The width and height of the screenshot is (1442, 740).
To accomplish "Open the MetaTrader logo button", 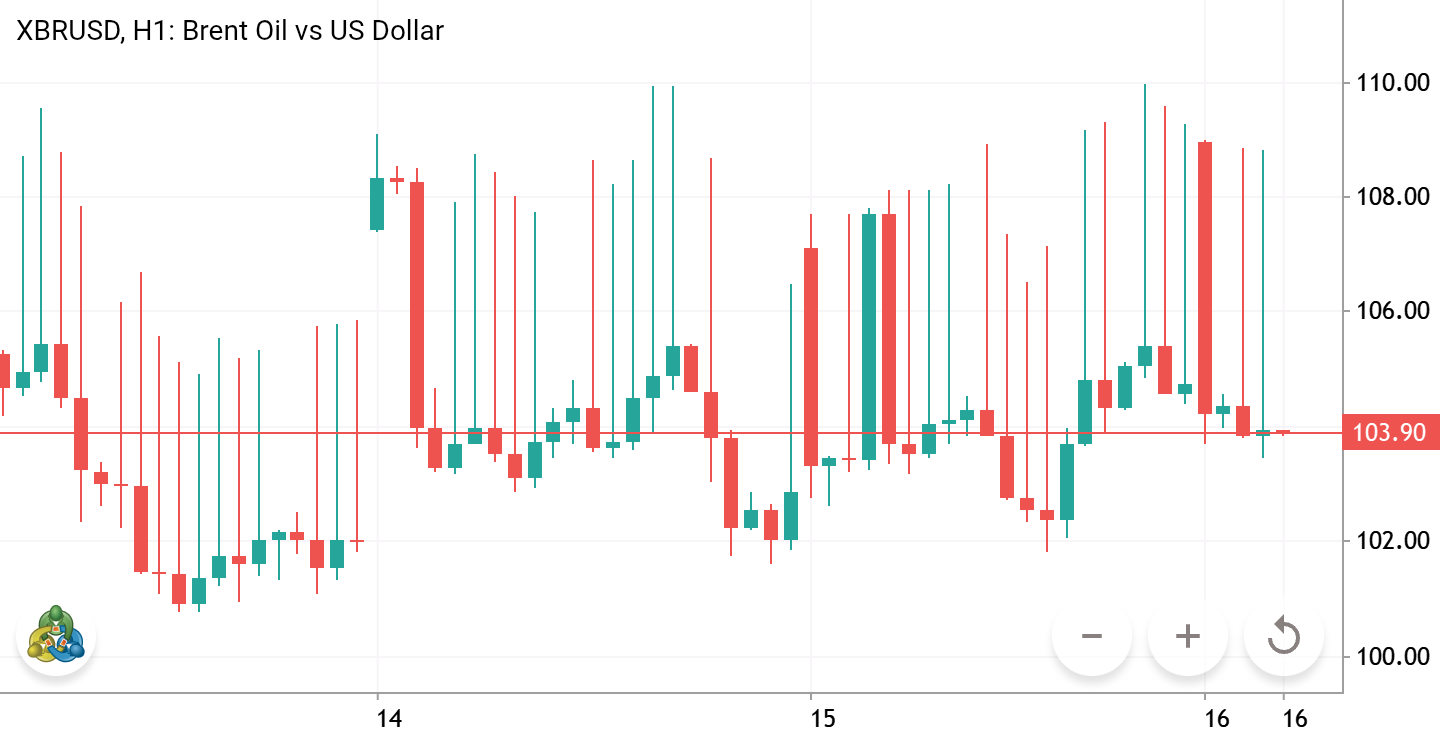I will (56, 635).
